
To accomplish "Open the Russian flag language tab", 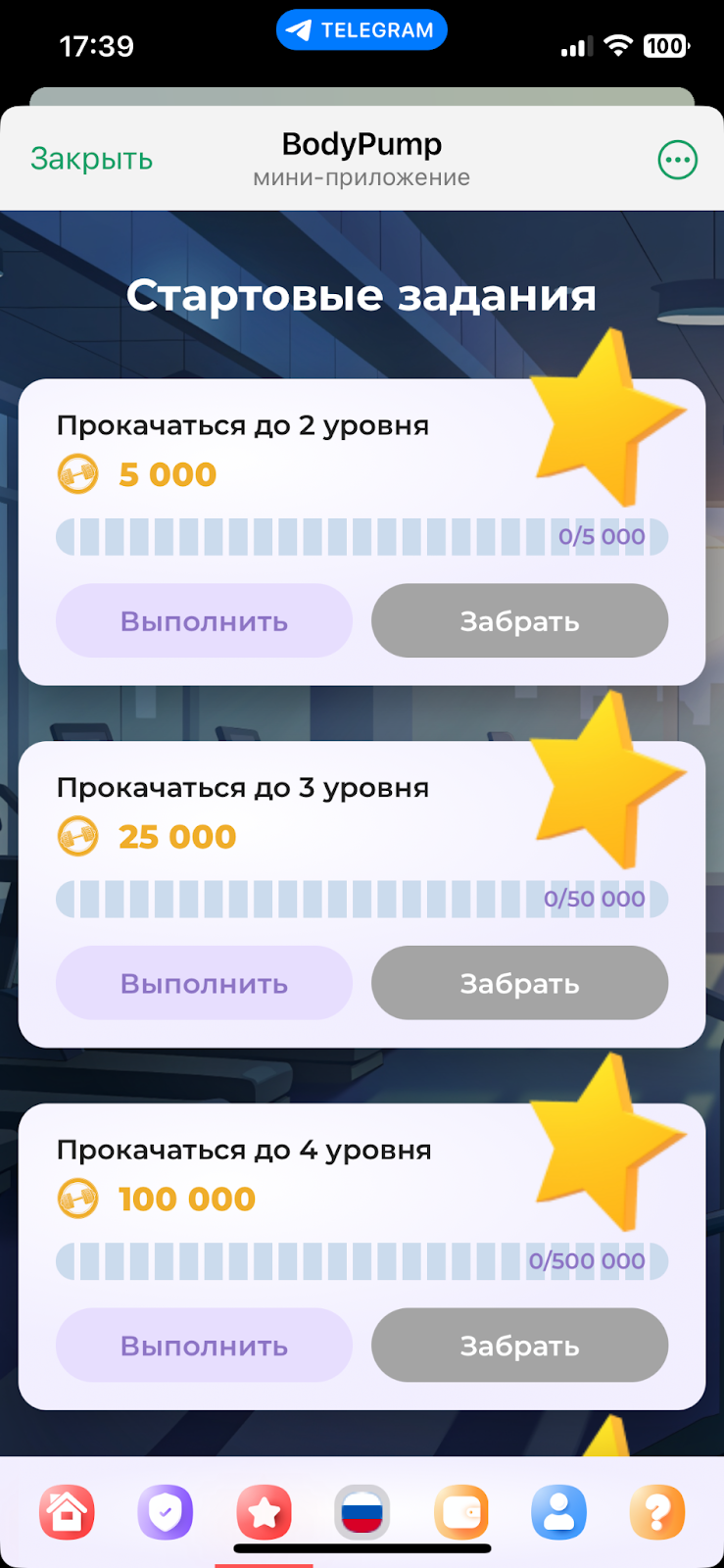I will pos(362,1512).
